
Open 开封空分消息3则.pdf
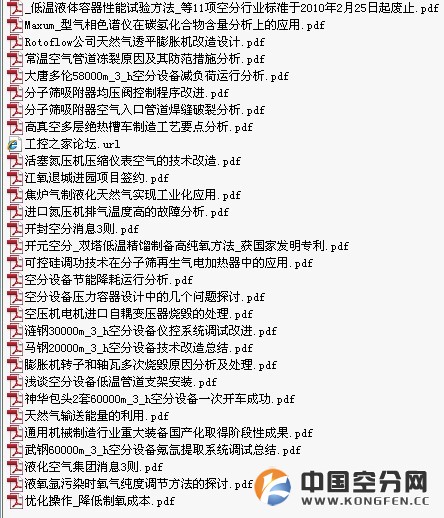pyautogui.click(x=73, y=229)
